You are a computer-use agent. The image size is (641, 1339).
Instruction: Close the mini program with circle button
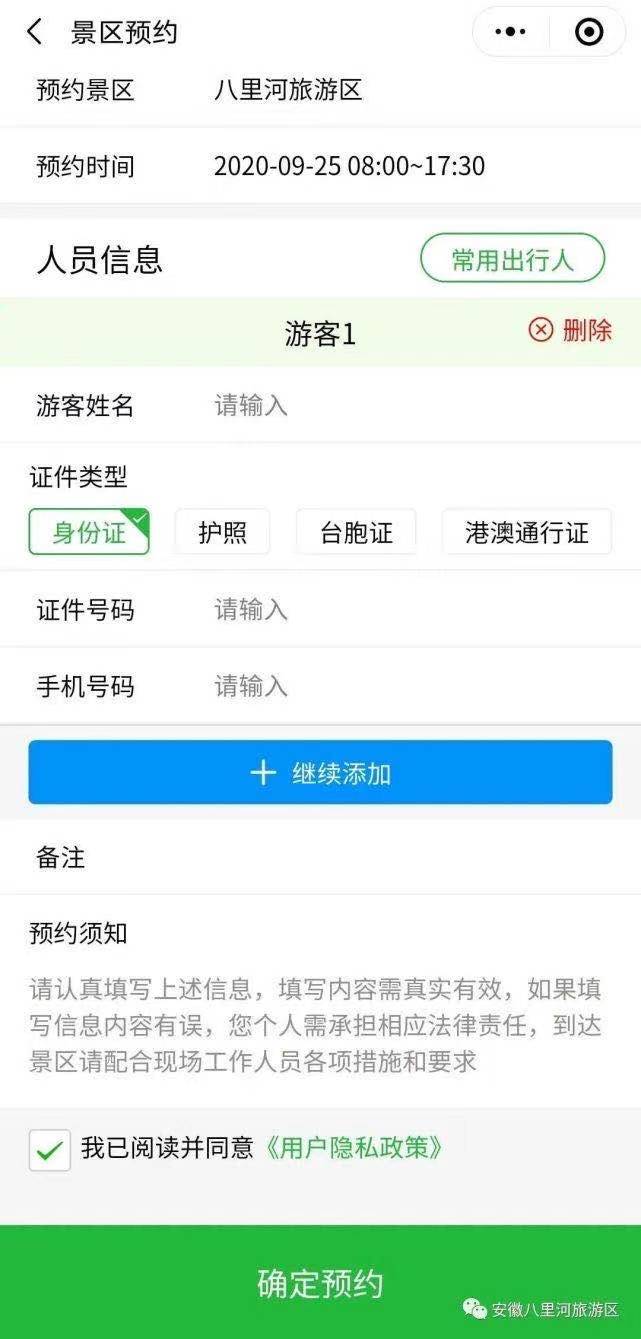(x=589, y=32)
